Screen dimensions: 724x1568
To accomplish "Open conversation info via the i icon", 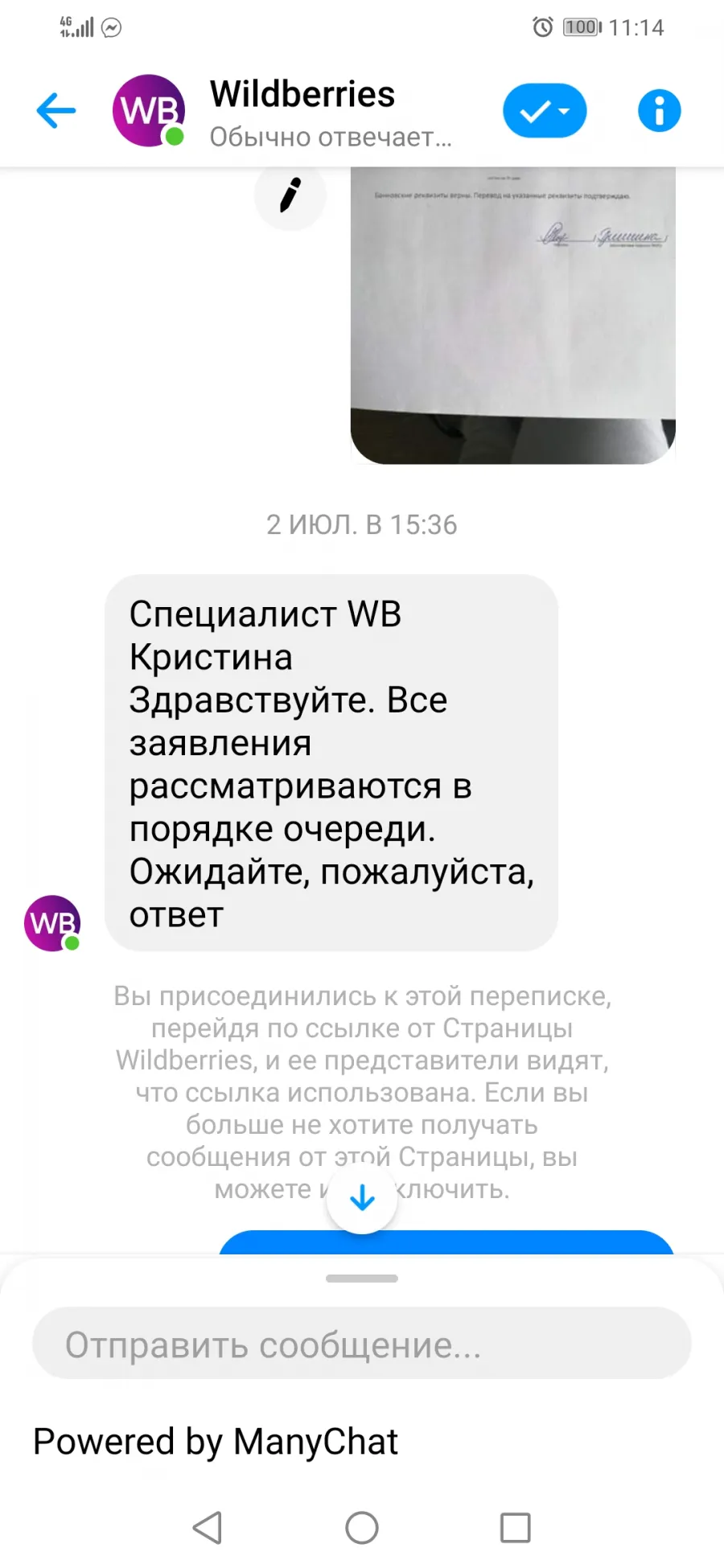I will 659,110.
